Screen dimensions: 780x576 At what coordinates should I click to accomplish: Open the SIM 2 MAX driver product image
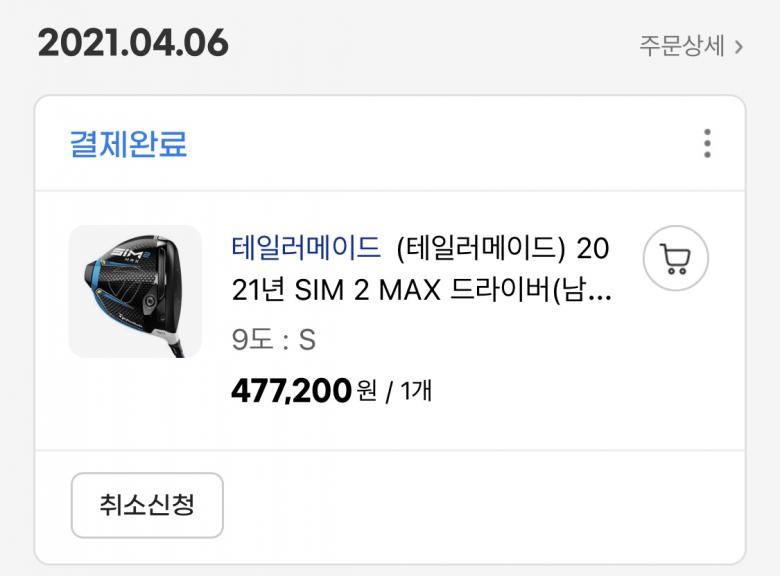click(135, 291)
